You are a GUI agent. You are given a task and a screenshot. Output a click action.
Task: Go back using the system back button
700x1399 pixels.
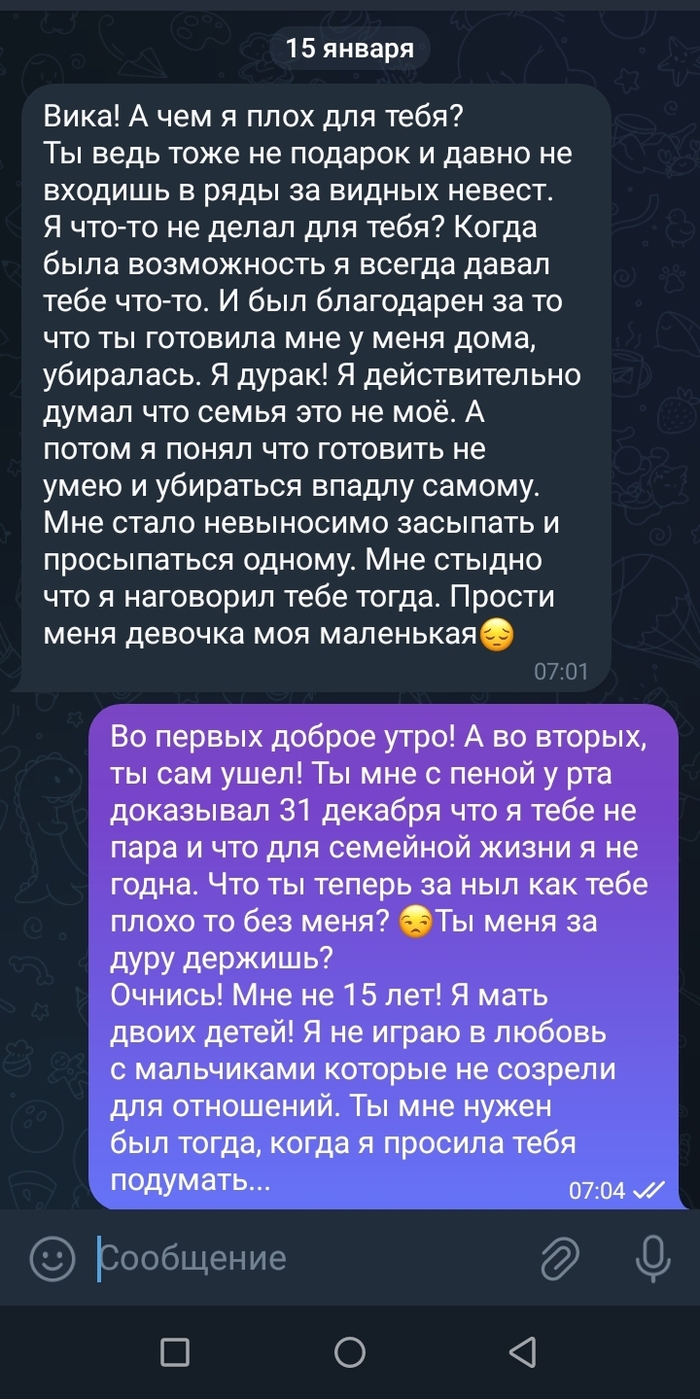[523, 1353]
